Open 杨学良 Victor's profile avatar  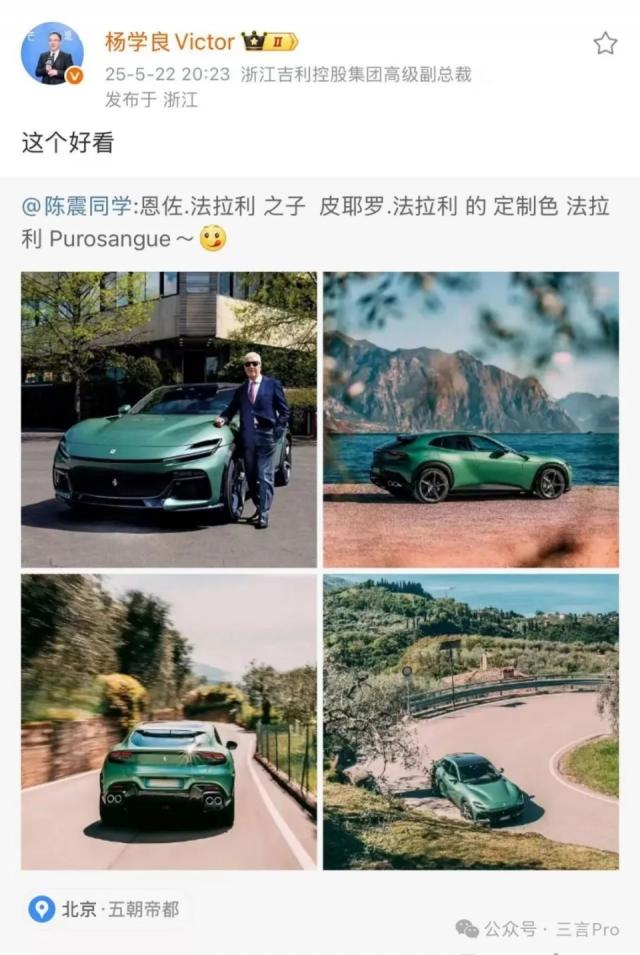pyautogui.click(x=52, y=53)
